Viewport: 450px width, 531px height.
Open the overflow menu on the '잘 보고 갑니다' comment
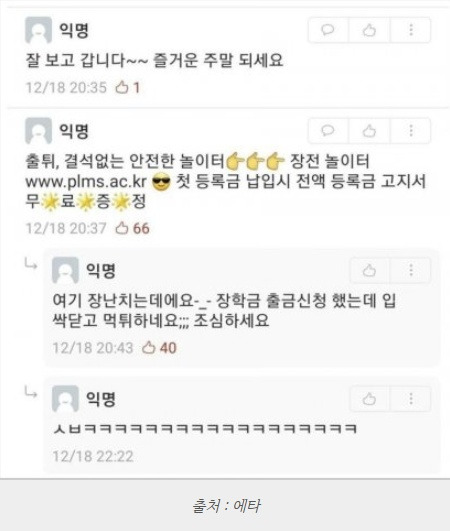pos(411,30)
